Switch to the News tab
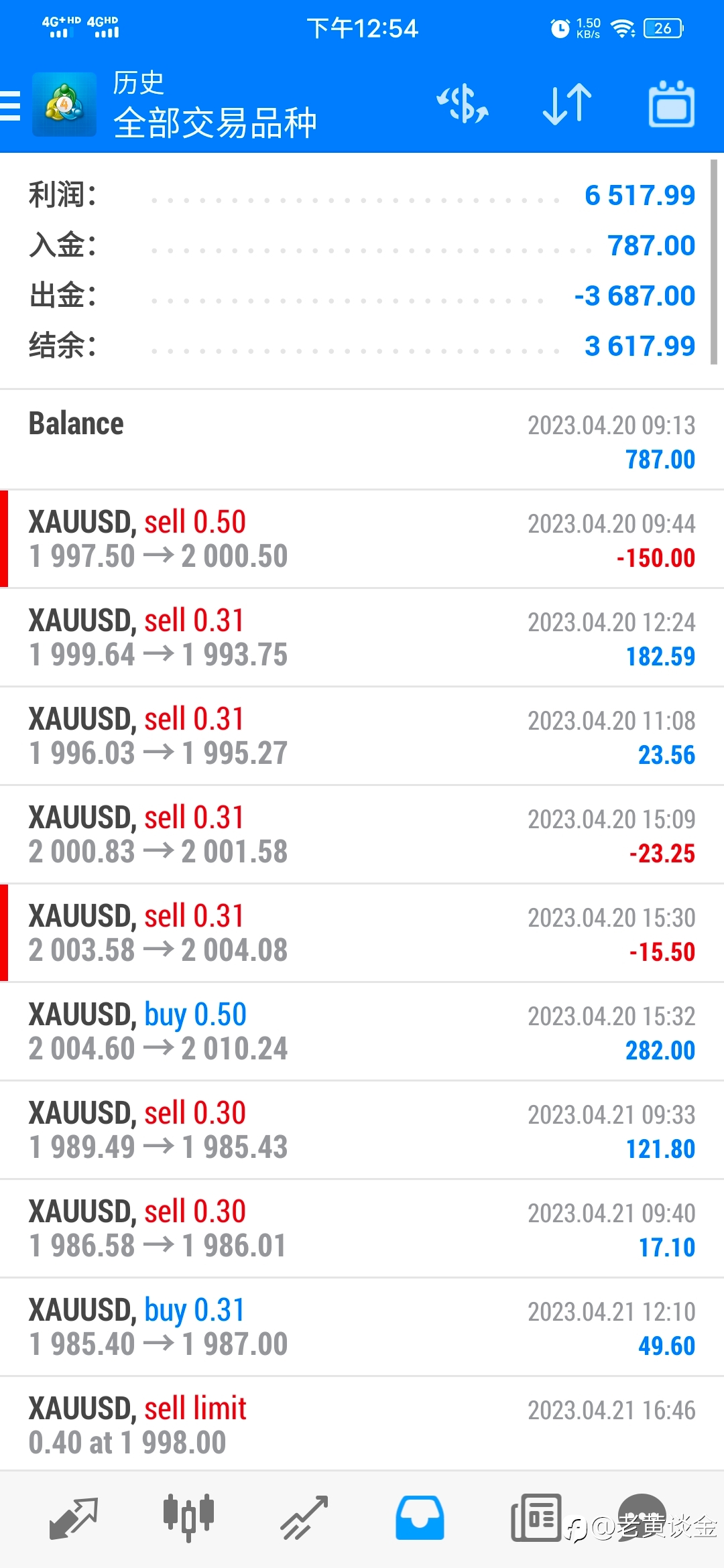Viewport: 724px width, 1568px height. click(x=536, y=1518)
